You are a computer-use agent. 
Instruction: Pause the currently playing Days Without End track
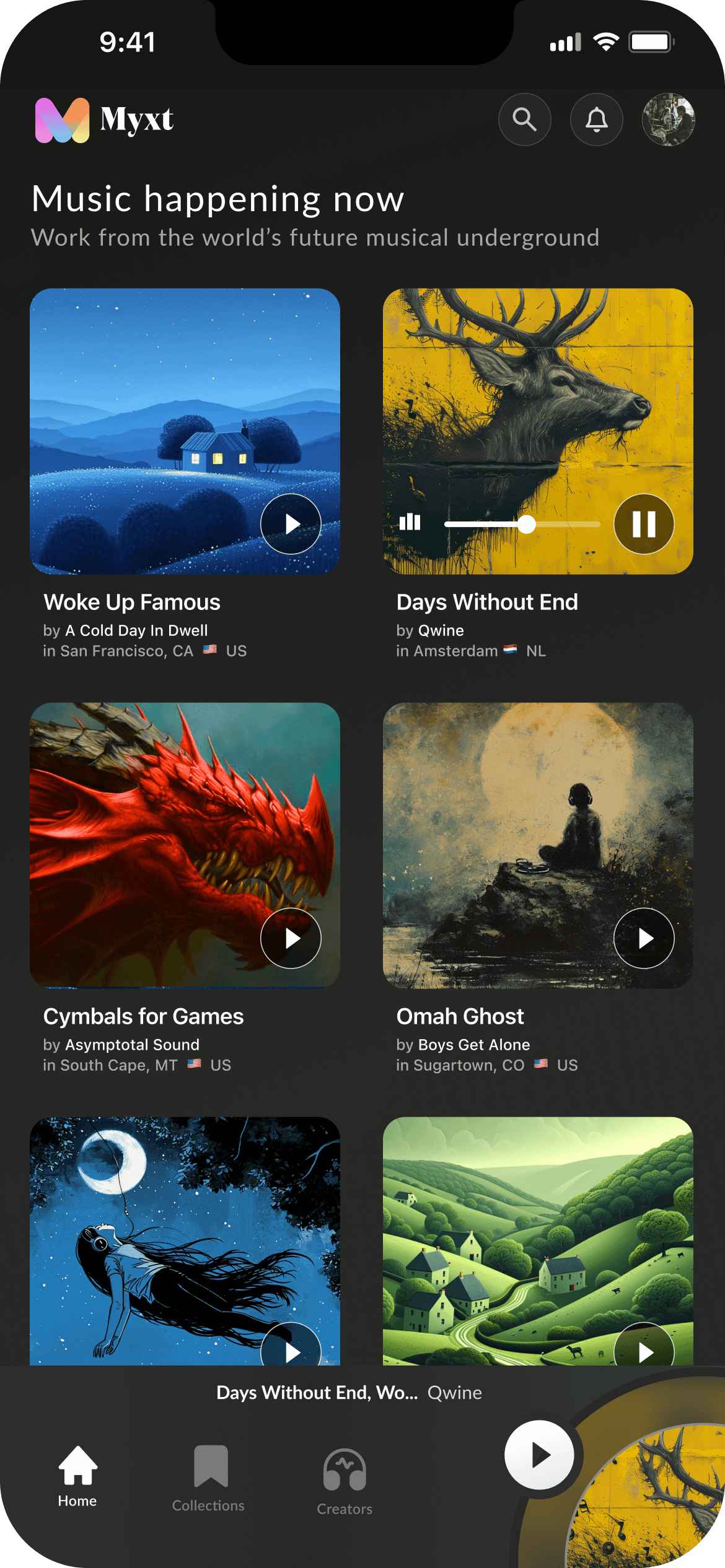click(645, 523)
